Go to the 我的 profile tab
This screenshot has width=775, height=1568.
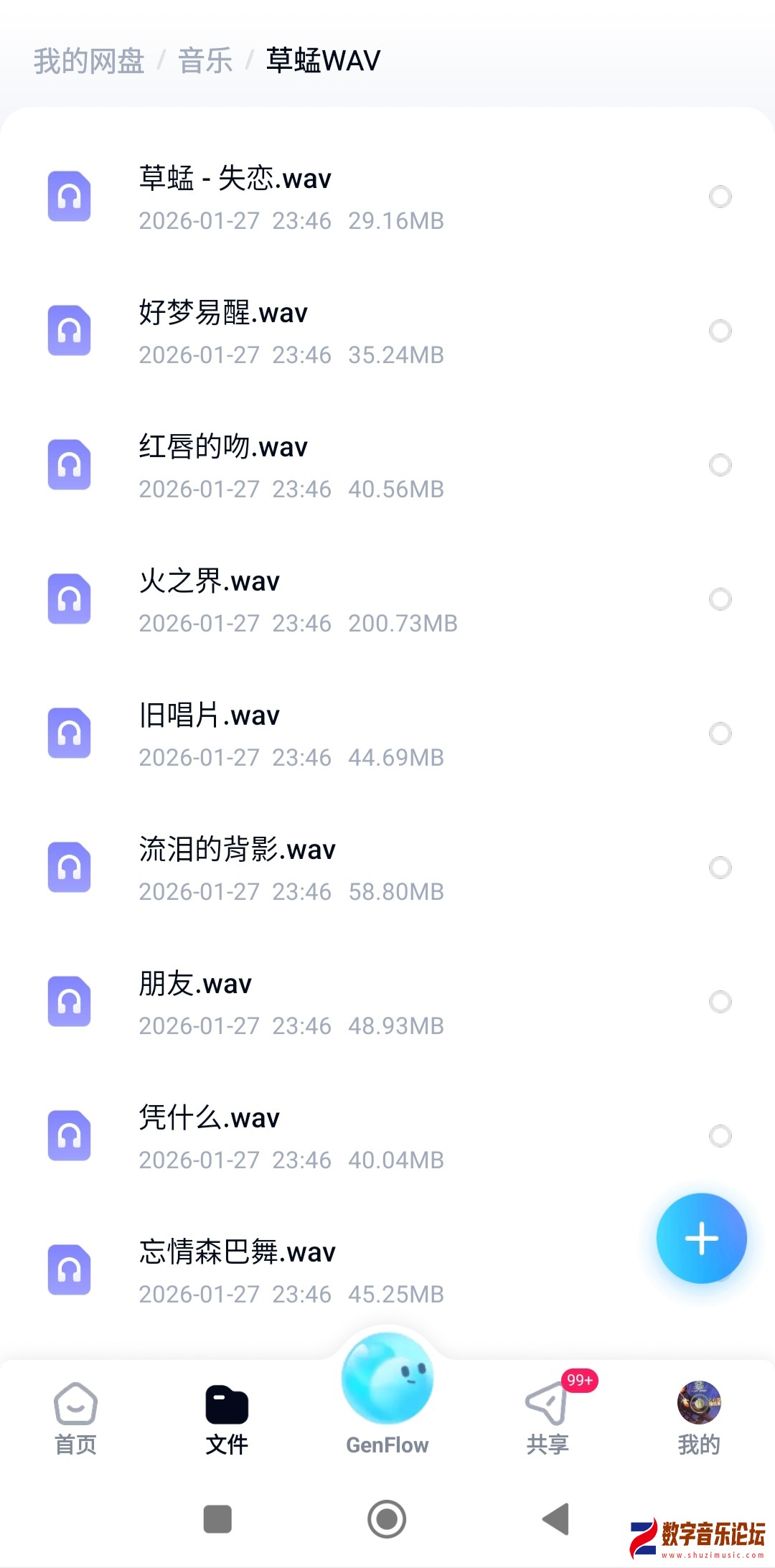698,1419
